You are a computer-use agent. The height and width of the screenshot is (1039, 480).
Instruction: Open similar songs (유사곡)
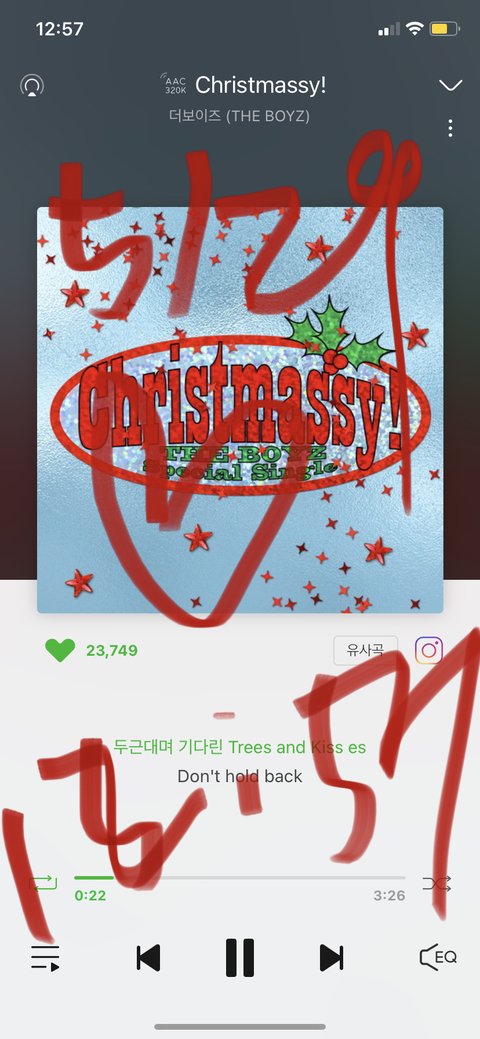pos(365,650)
